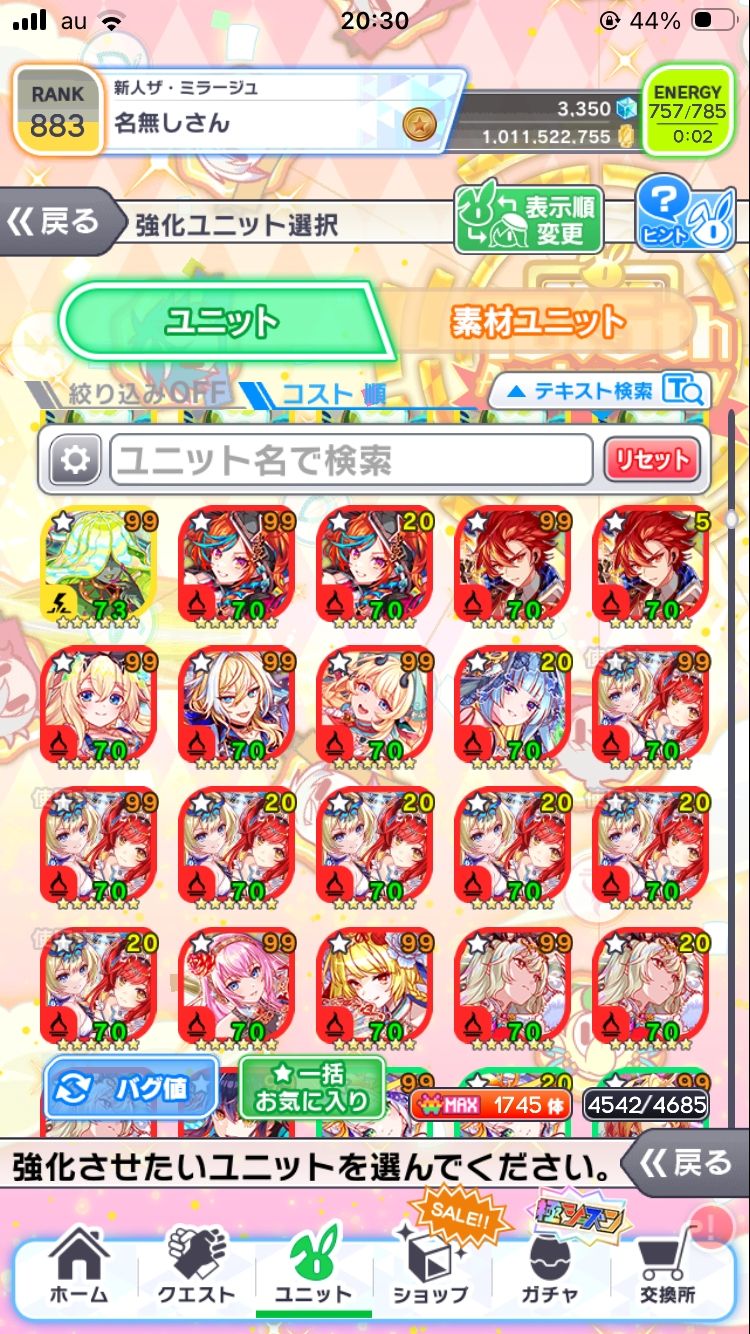
Task: Switch to the 素材ユニット tab
Action: click(538, 322)
